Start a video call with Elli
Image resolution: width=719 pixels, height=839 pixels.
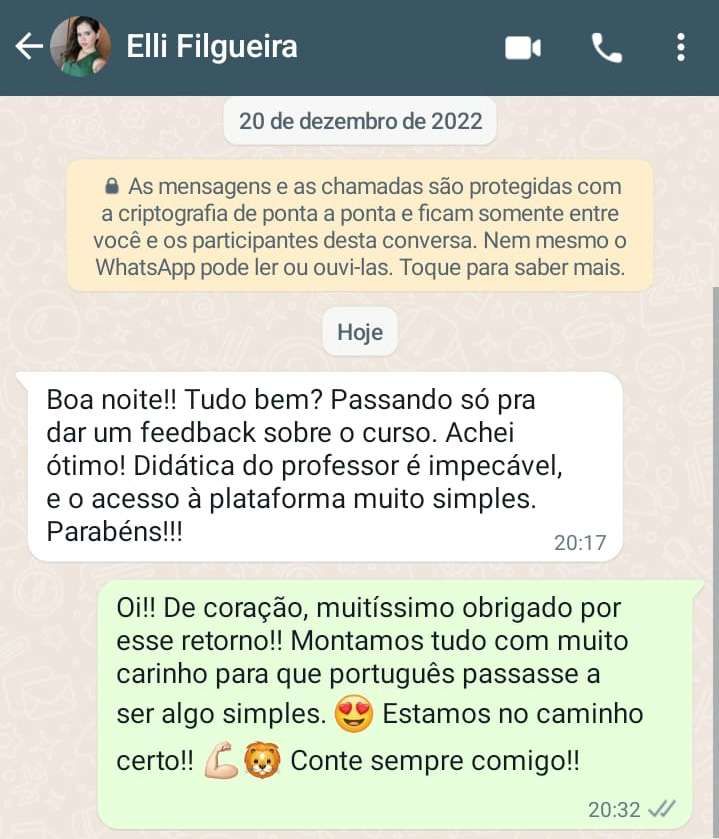coord(522,48)
